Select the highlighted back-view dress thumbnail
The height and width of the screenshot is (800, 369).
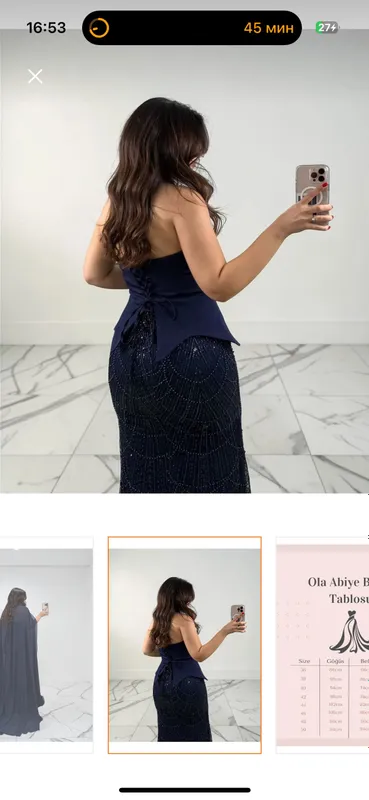click(x=185, y=645)
